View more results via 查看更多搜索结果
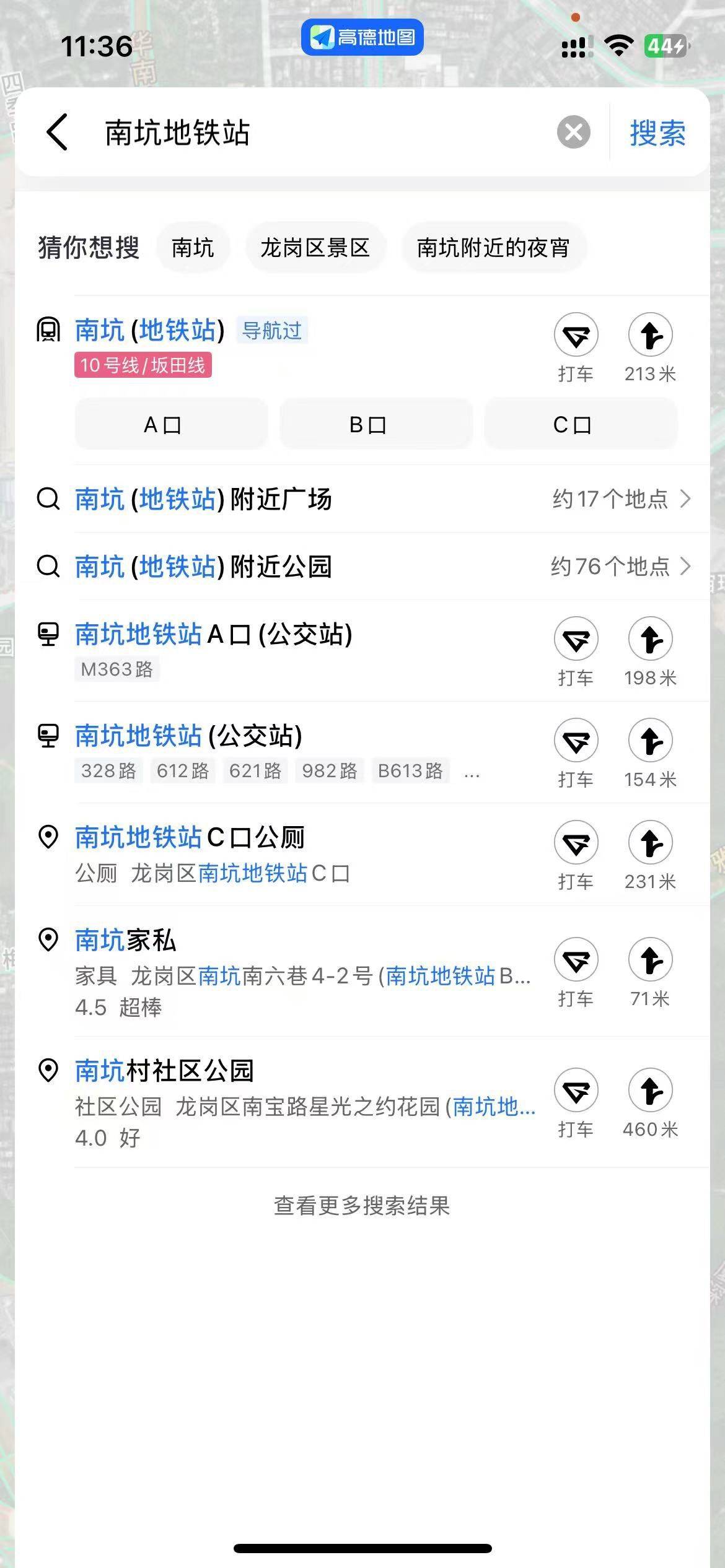Image resolution: width=725 pixels, height=1568 pixels. click(362, 1204)
